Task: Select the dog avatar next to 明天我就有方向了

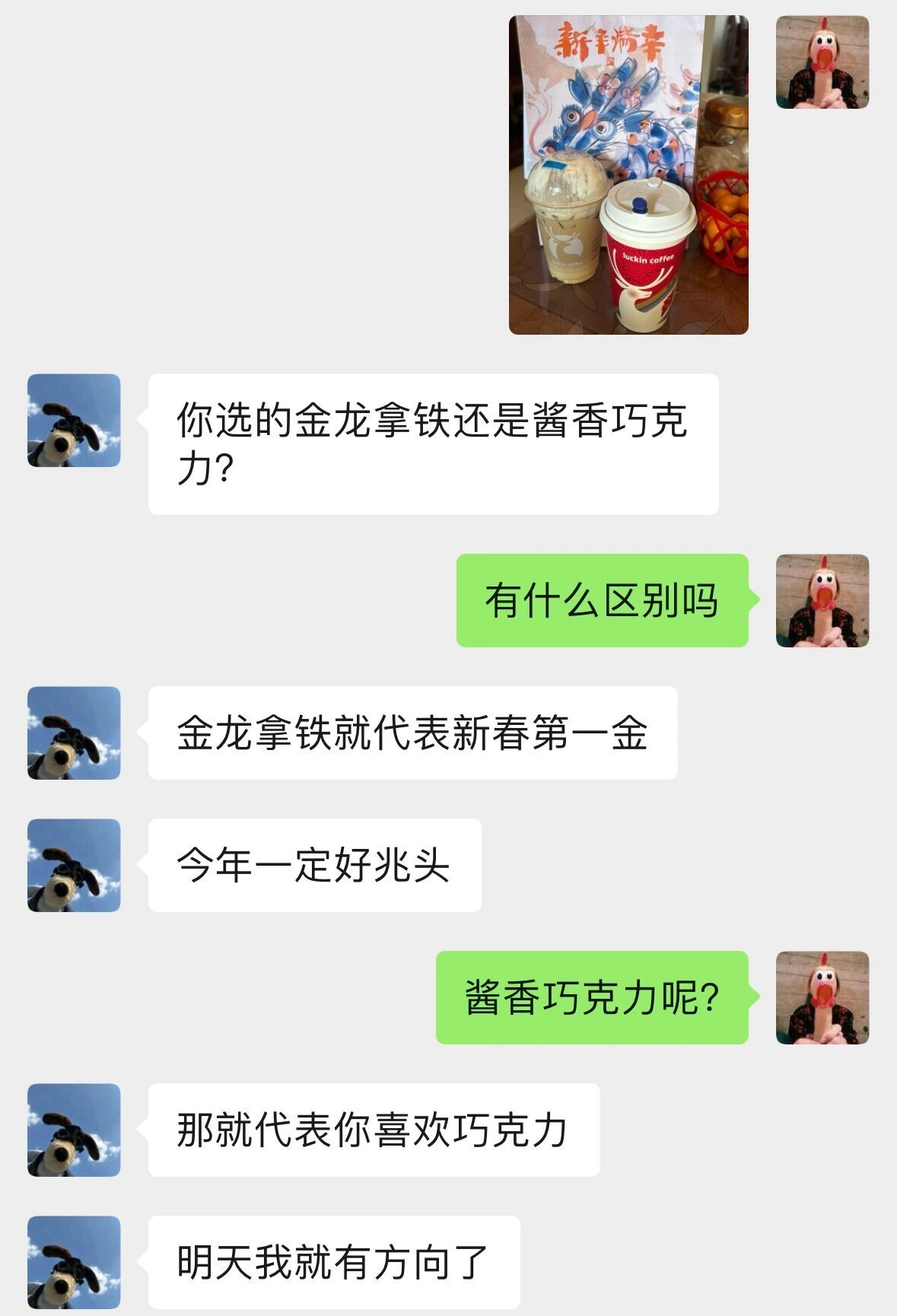Action: point(72,1263)
